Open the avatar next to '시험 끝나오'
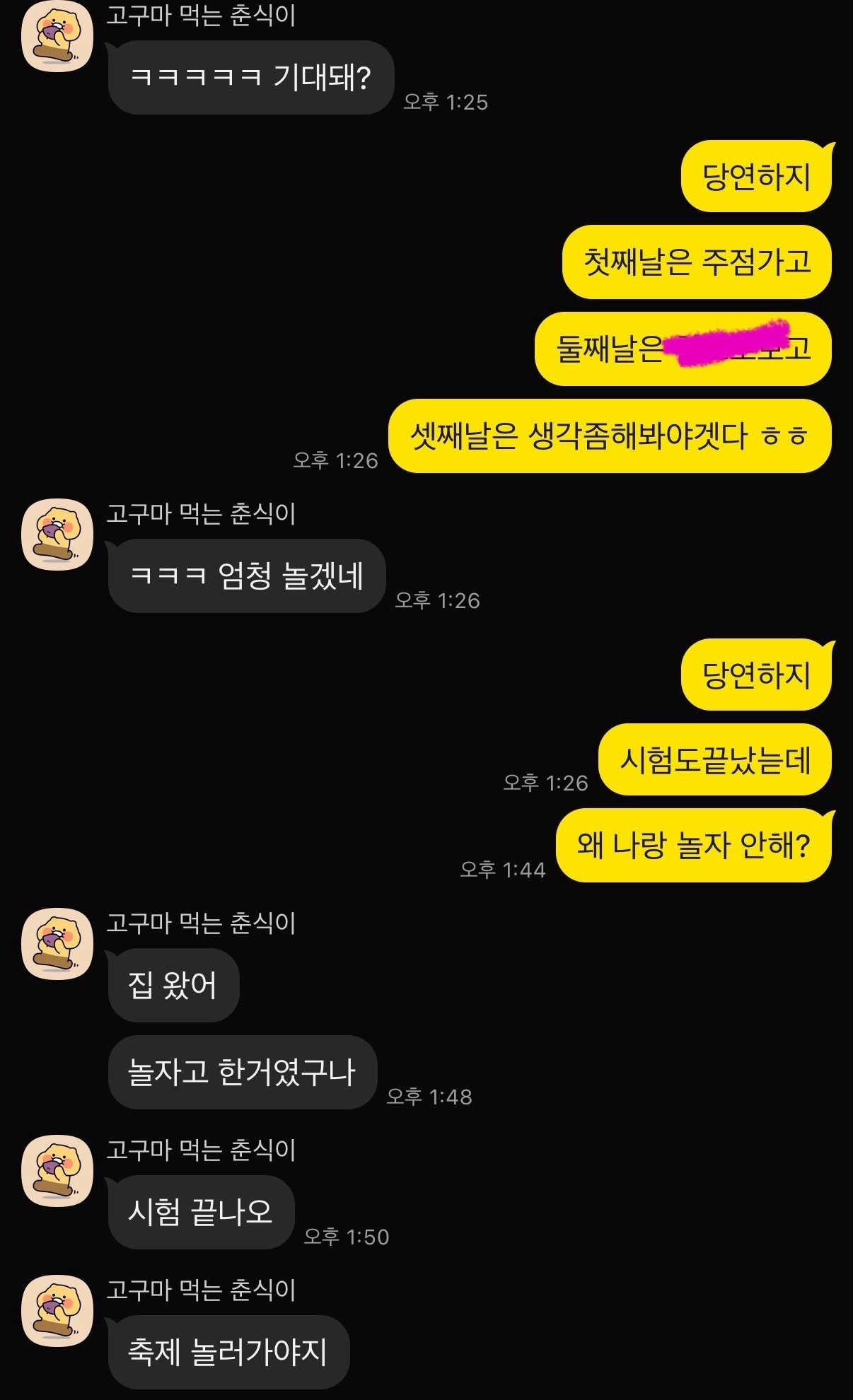The width and height of the screenshot is (853, 1400). coord(57,1171)
